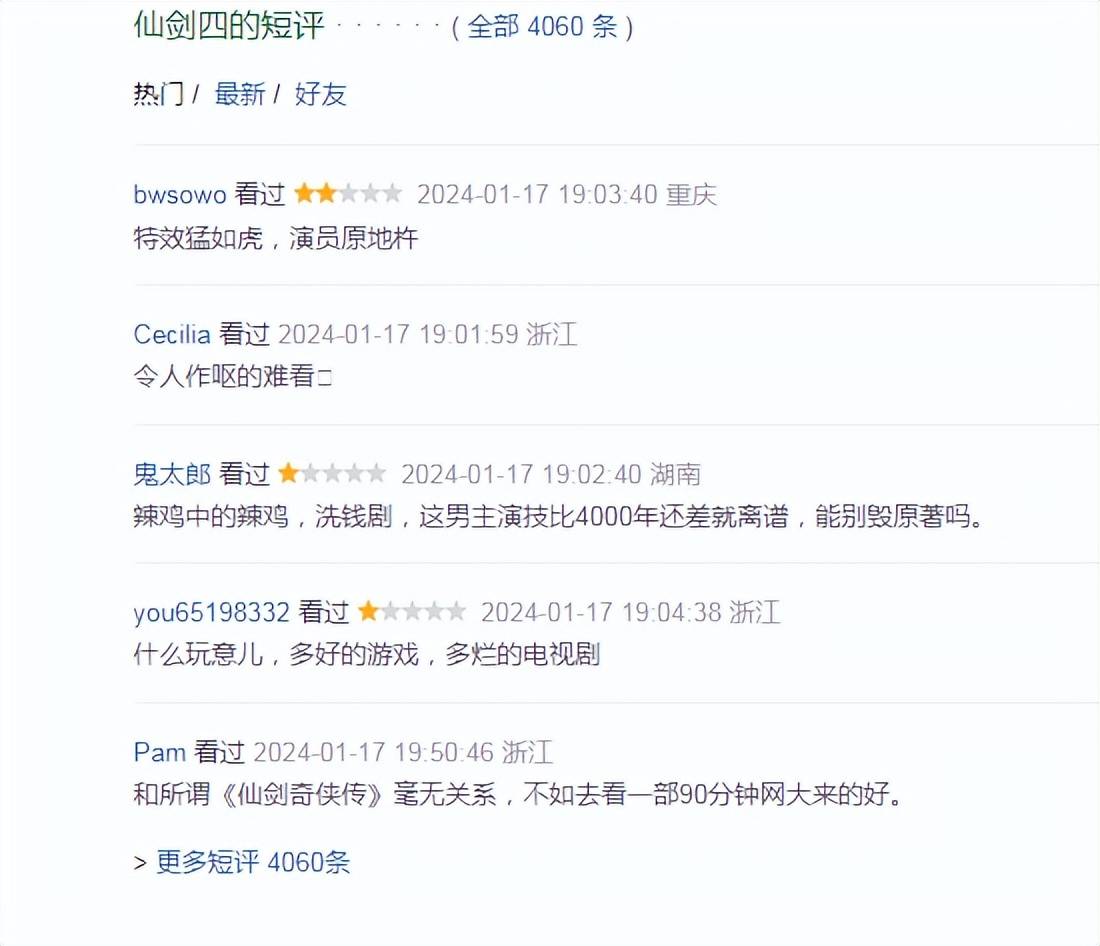Open Cecilia's user profile
This screenshot has width=1100, height=946.
point(172,333)
